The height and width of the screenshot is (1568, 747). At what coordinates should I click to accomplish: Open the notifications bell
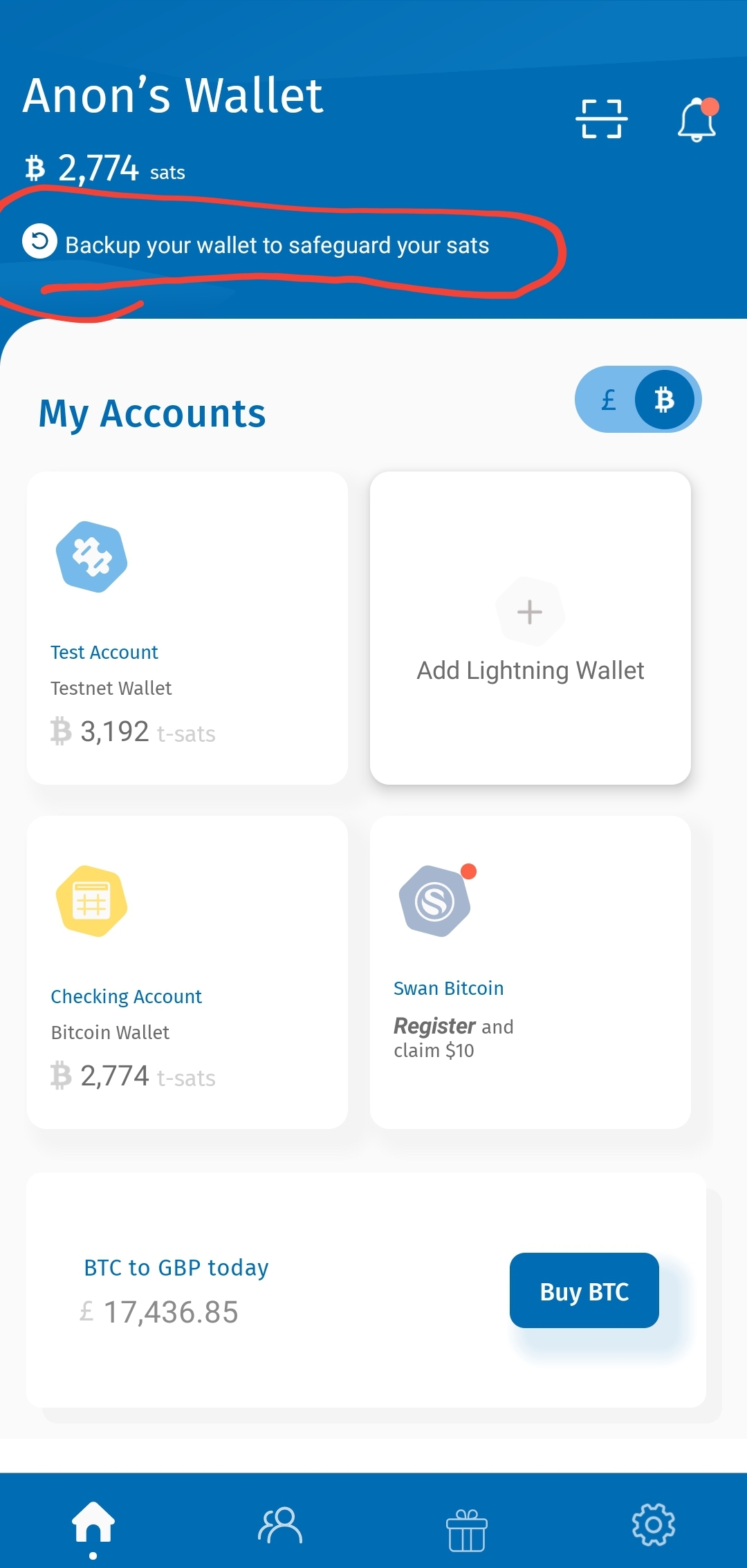pos(697,120)
